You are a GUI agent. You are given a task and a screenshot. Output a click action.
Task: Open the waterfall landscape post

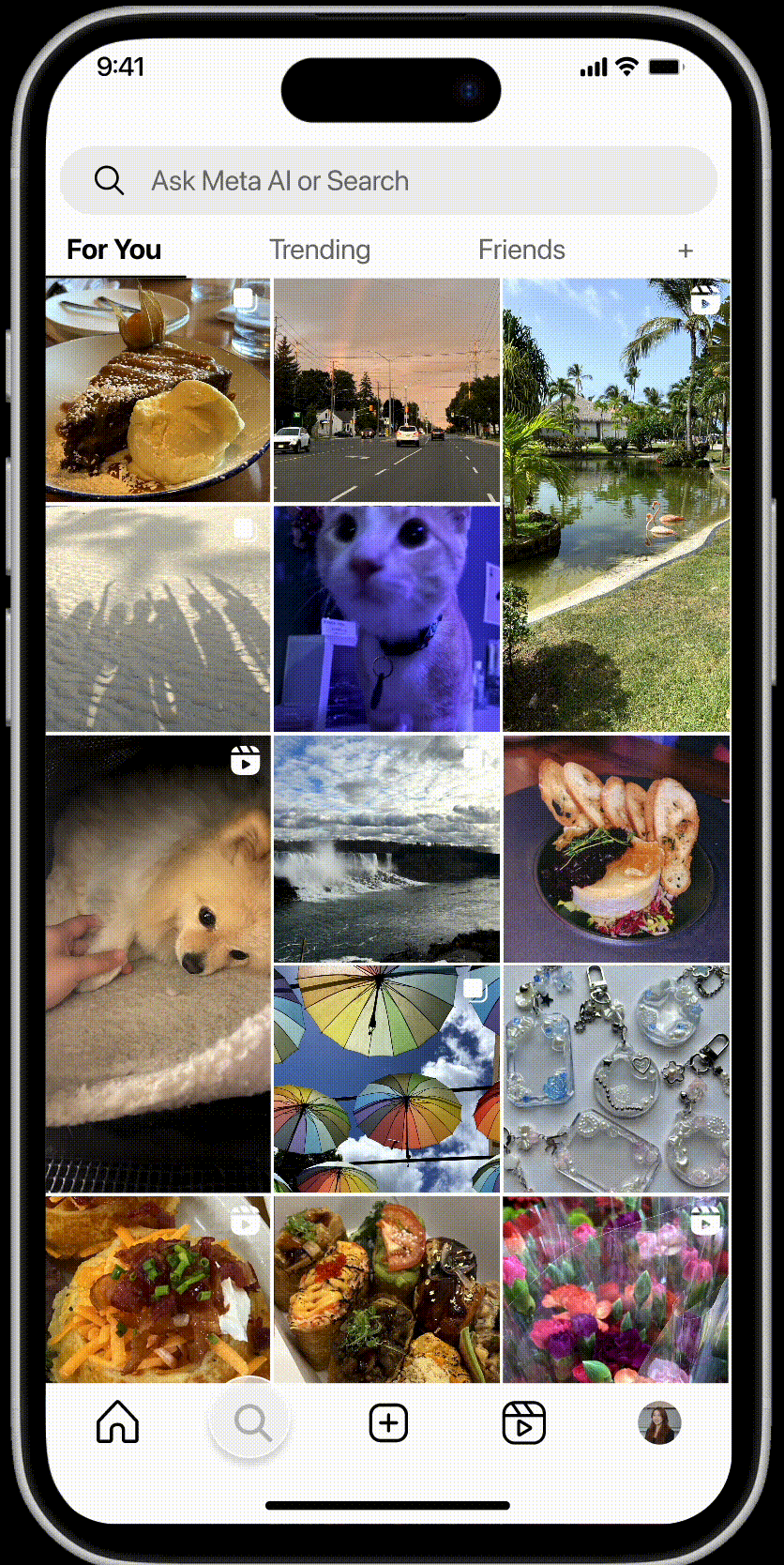(x=386, y=848)
